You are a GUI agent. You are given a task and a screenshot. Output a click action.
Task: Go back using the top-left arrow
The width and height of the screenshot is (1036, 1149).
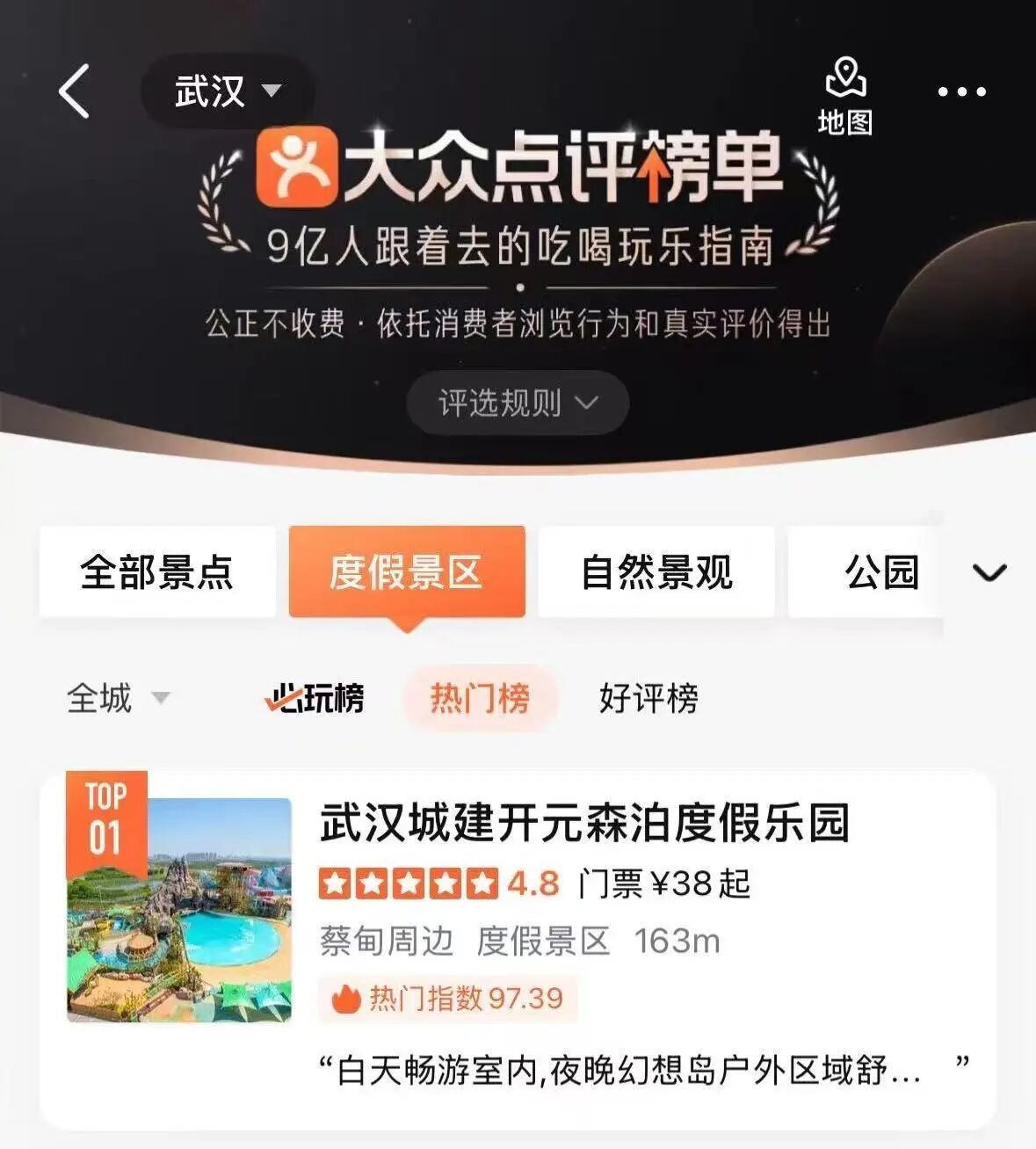coord(75,91)
